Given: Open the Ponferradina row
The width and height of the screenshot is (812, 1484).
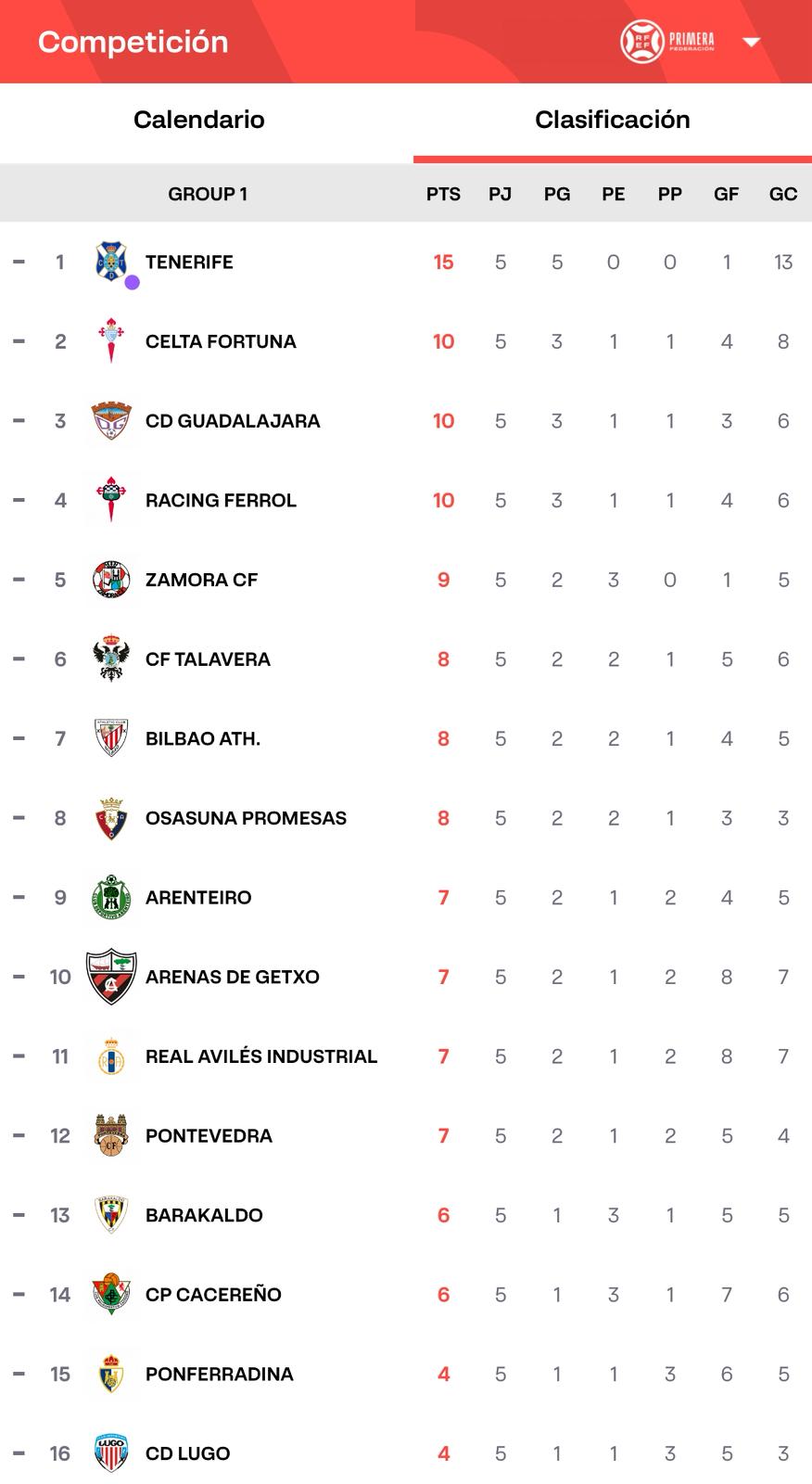Looking at the screenshot, I should point(406,1375).
